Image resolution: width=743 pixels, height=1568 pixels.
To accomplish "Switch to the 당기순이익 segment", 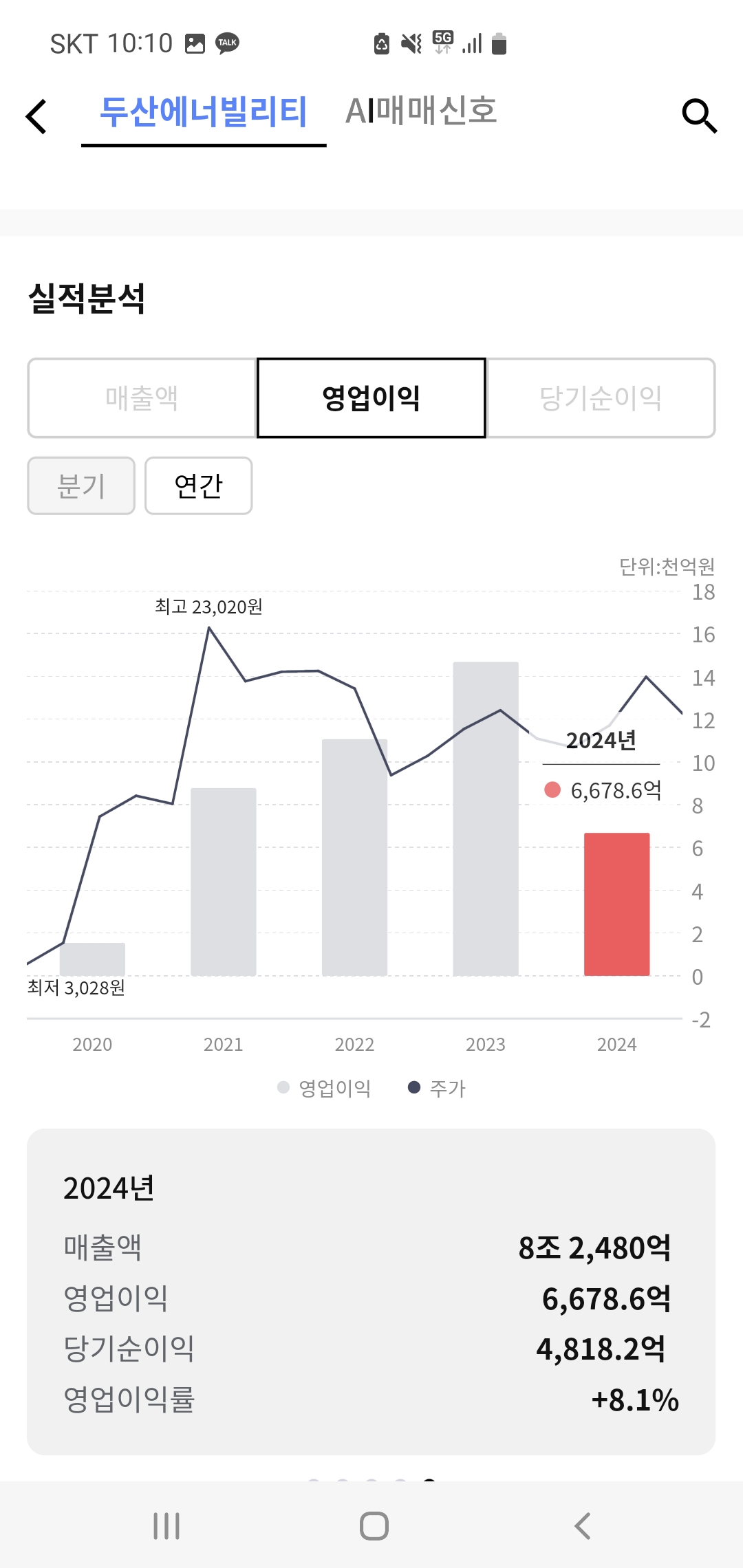I will (601, 398).
